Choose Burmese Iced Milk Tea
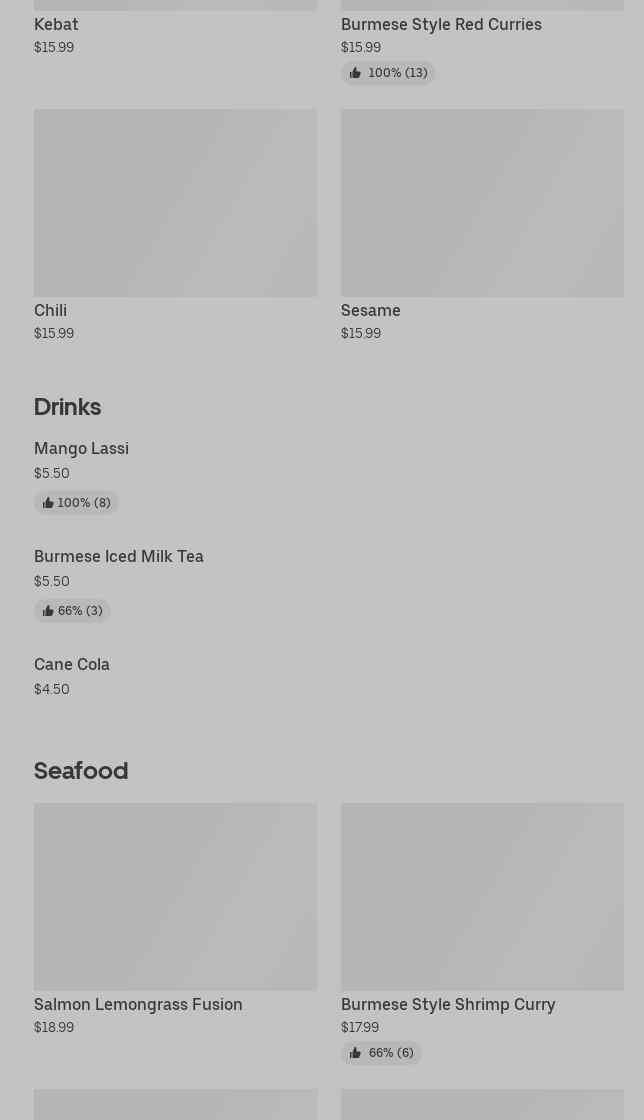644x1120 pixels. 118,557
